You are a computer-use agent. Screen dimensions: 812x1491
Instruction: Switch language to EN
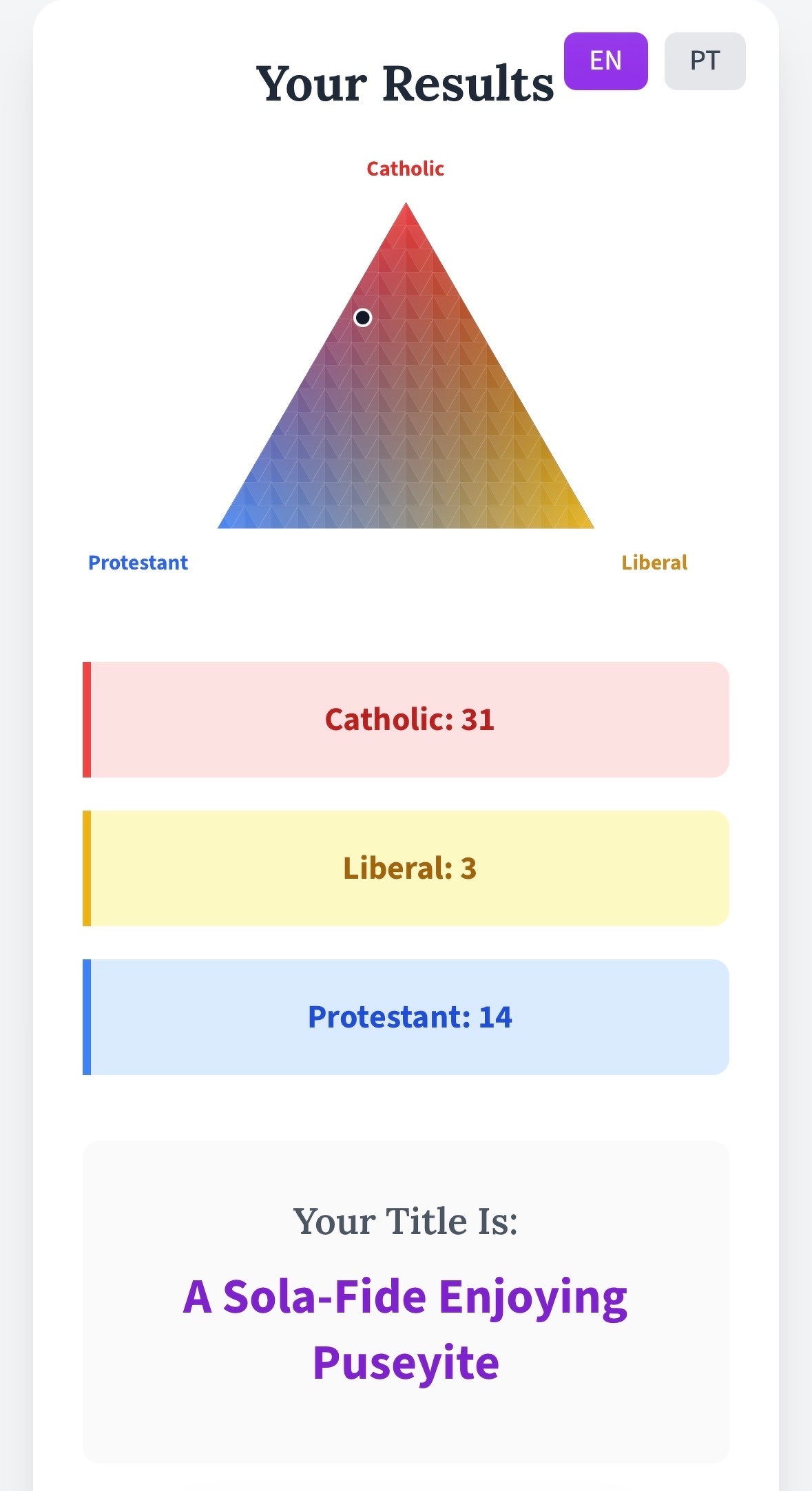click(x=605, y=61)
